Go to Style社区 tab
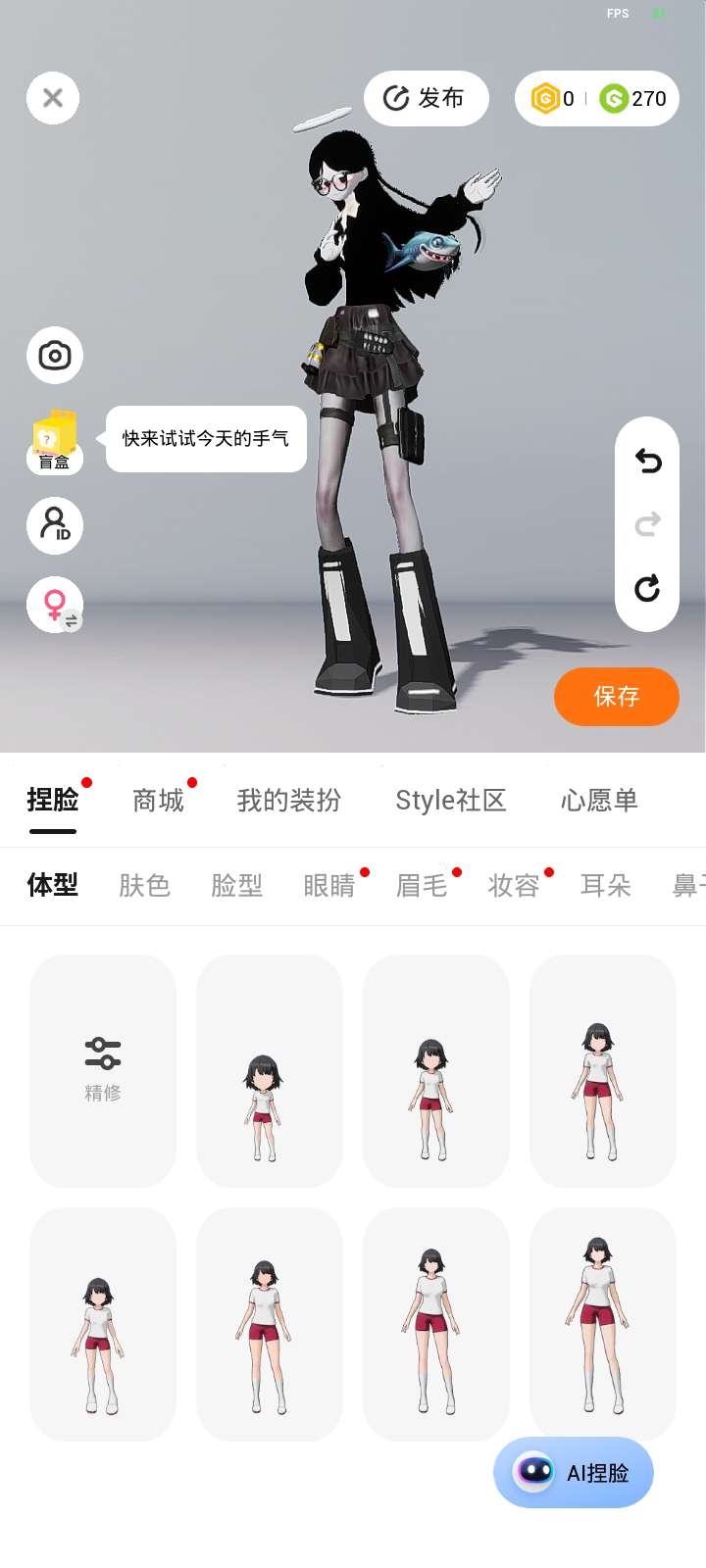The width and height of the screenshot is (706, 1568). (x=450, y=801)
